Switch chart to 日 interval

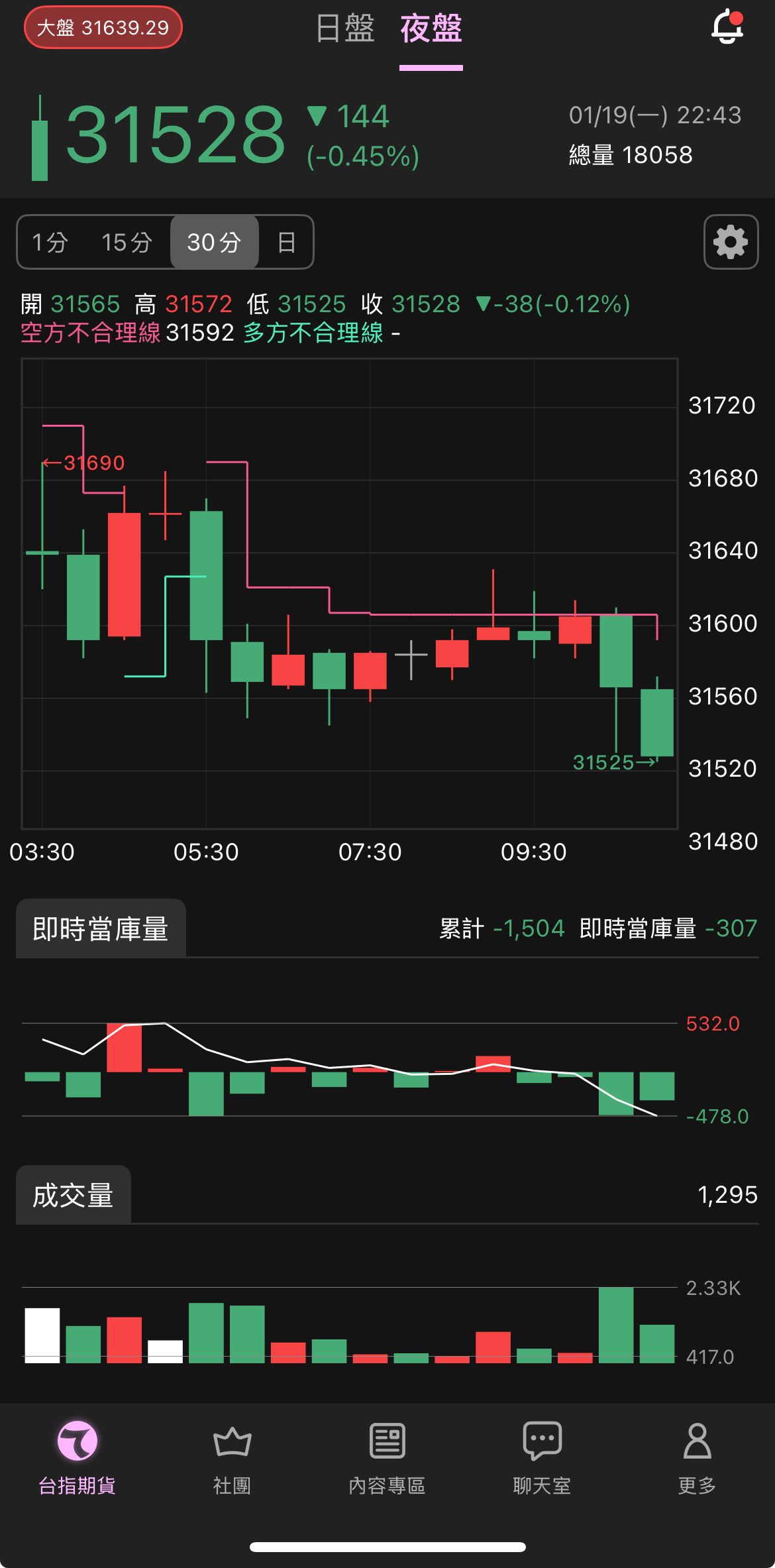286,243
